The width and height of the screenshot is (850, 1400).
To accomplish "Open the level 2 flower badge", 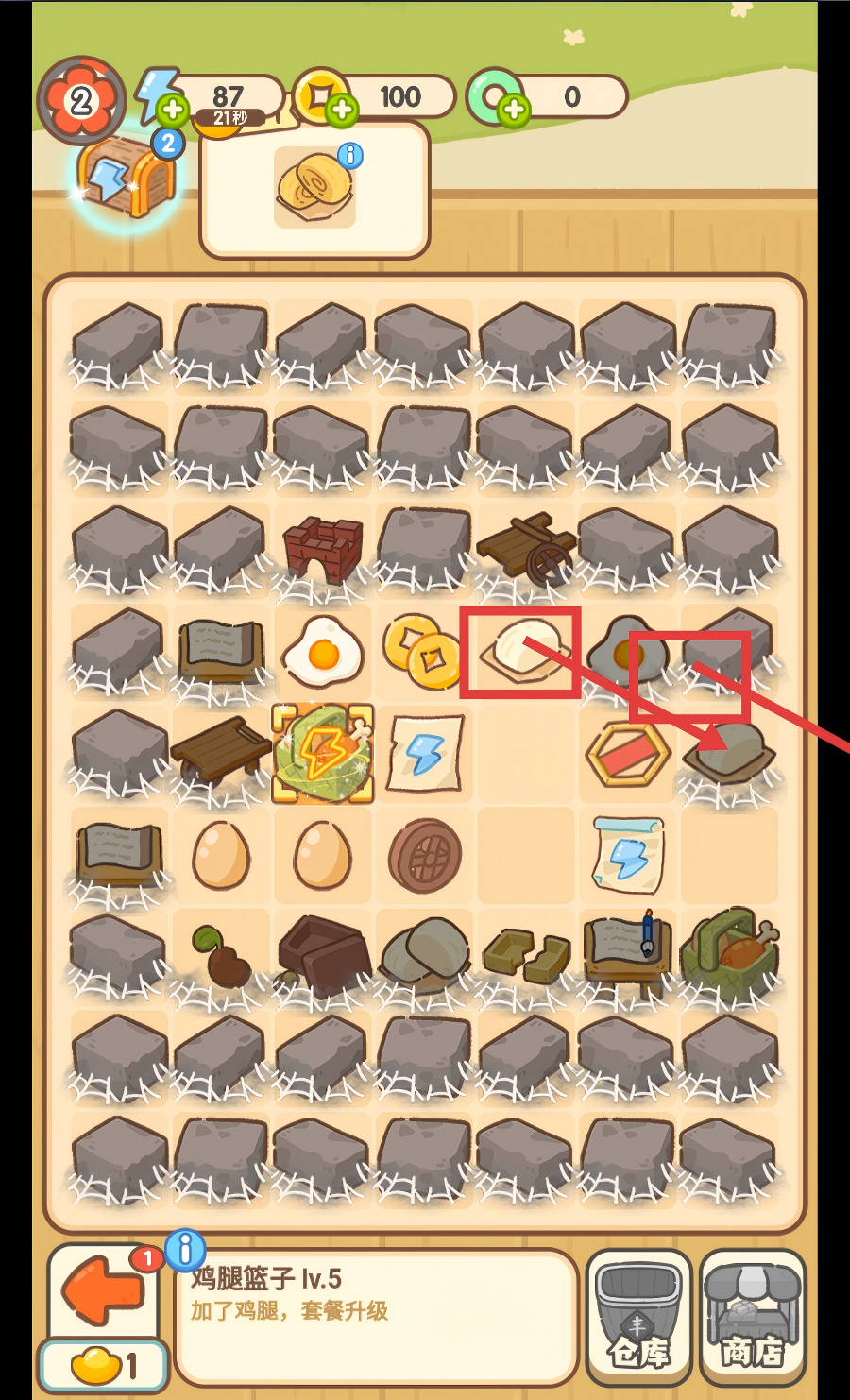I will click(x=81, y=100).
